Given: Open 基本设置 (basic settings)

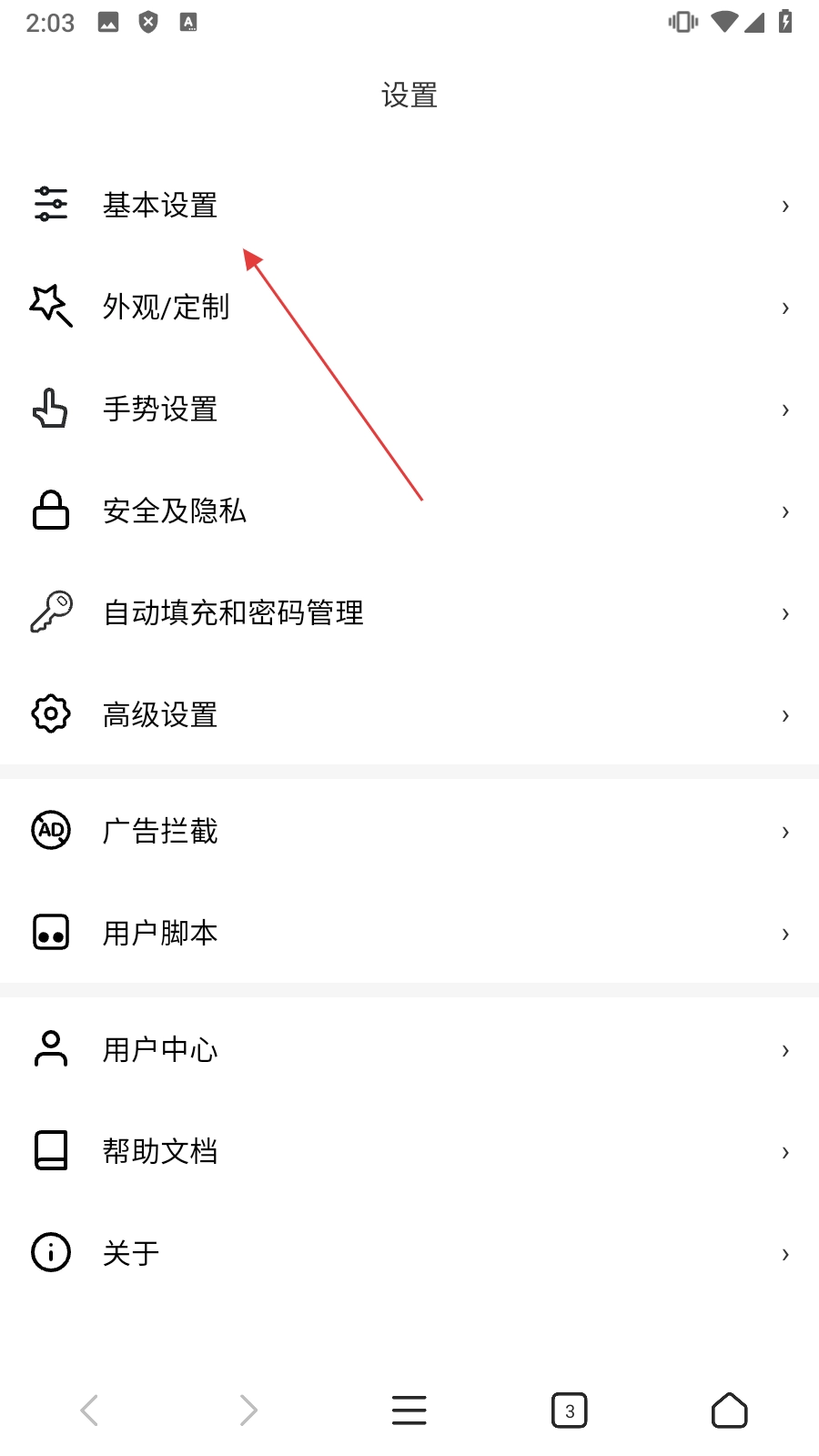Looking at the screenshot, I should (x=160, y=206).
